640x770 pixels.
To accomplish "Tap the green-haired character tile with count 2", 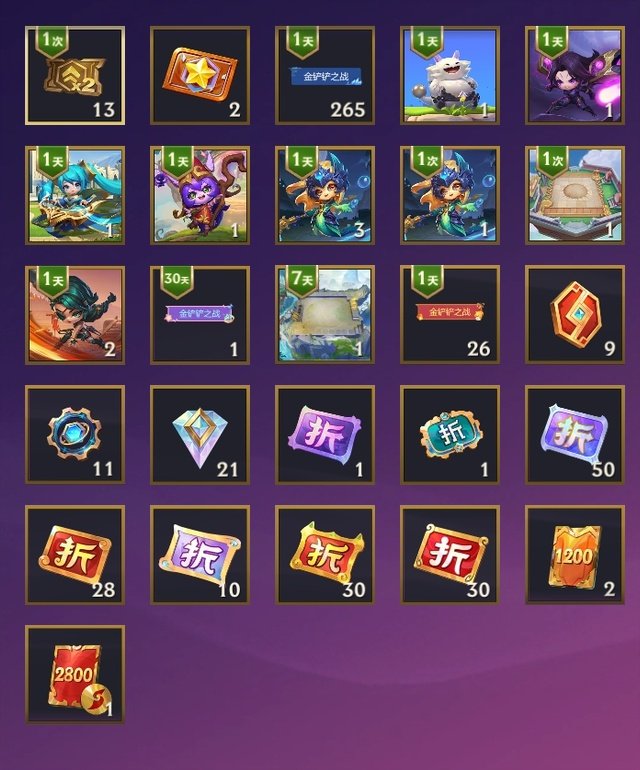I will click(x=75, y=314).
